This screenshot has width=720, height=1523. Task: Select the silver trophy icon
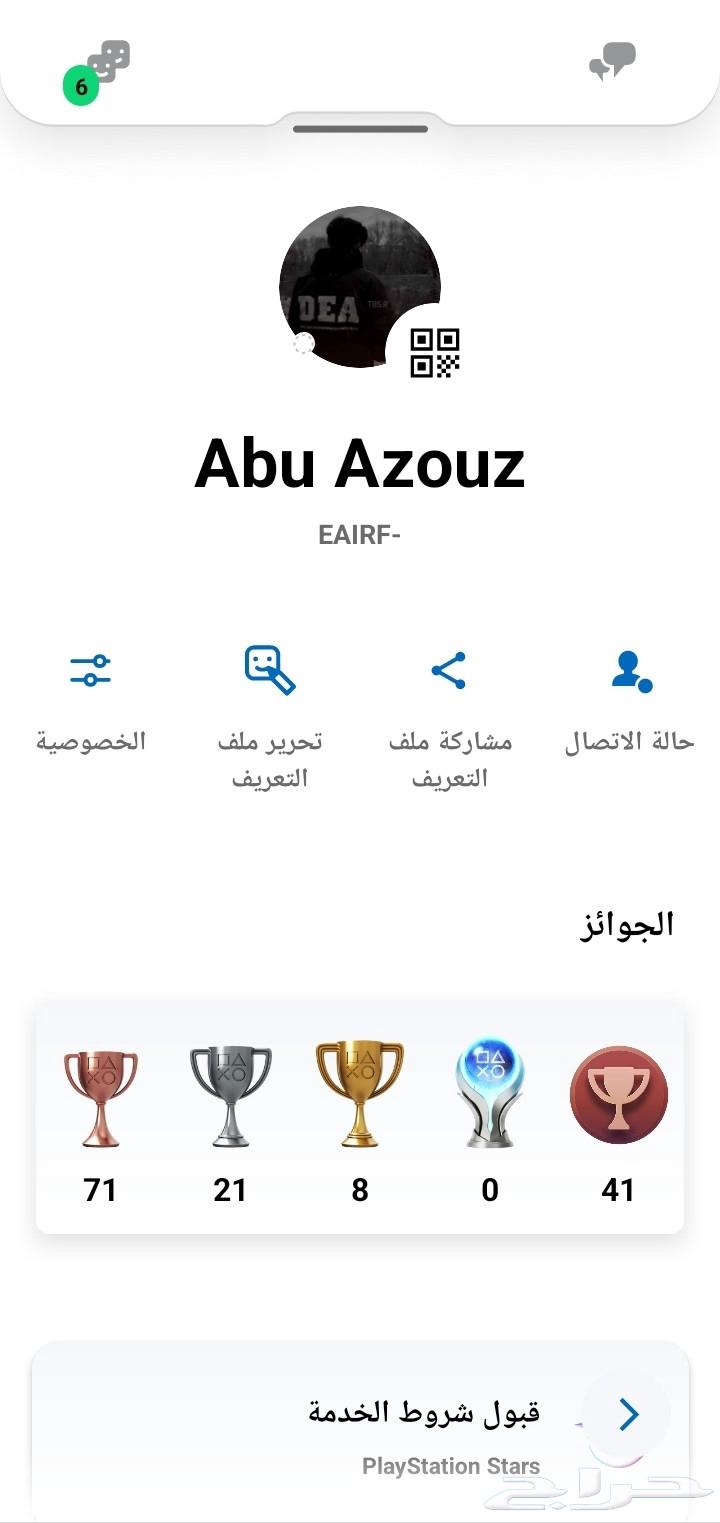click(231, 1092)
